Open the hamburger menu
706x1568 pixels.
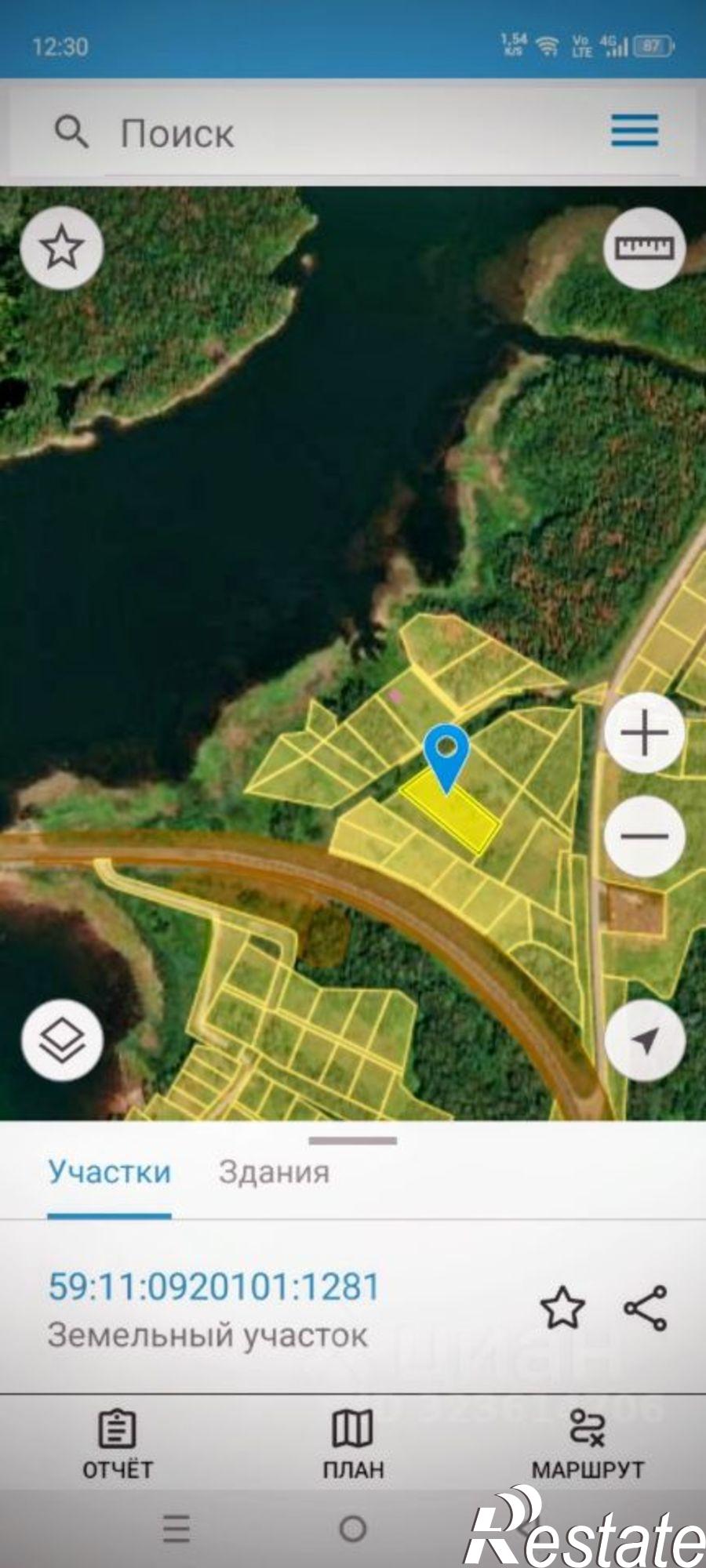click(635, 130)
